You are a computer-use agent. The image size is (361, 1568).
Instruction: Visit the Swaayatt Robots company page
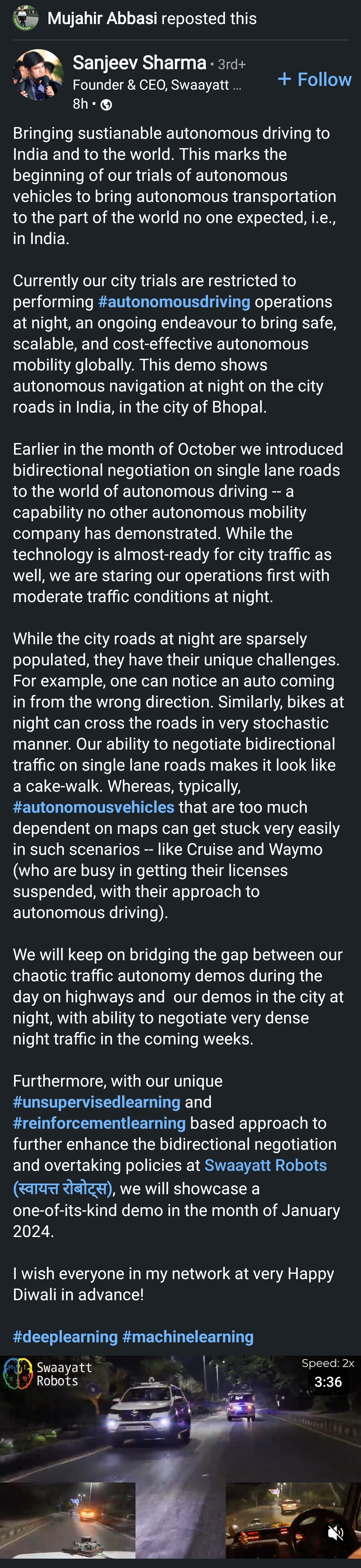265,1165
